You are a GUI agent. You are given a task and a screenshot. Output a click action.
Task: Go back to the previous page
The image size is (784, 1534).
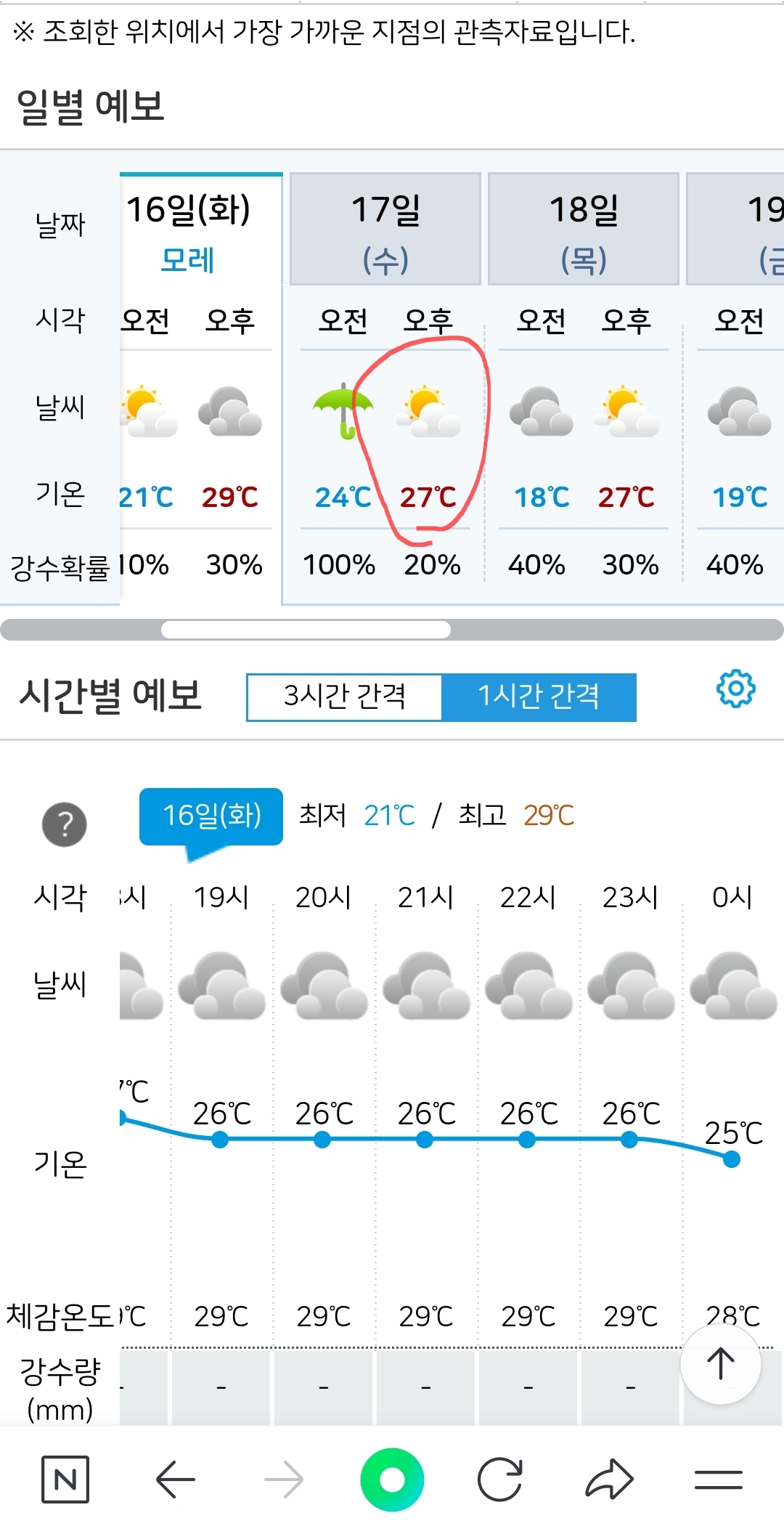coord(176,1480)
